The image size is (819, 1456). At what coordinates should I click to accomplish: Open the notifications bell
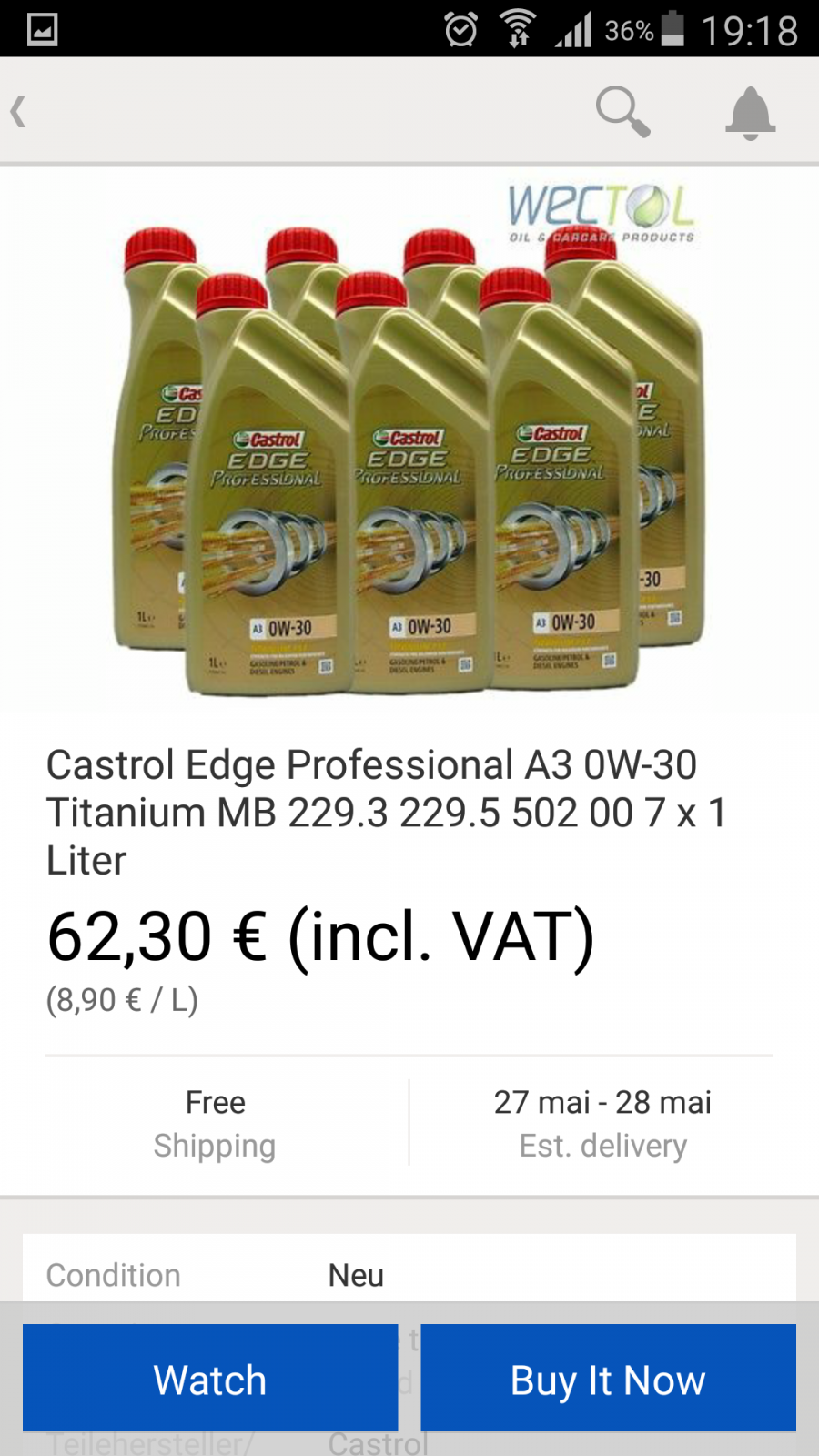tap(750, 113)
